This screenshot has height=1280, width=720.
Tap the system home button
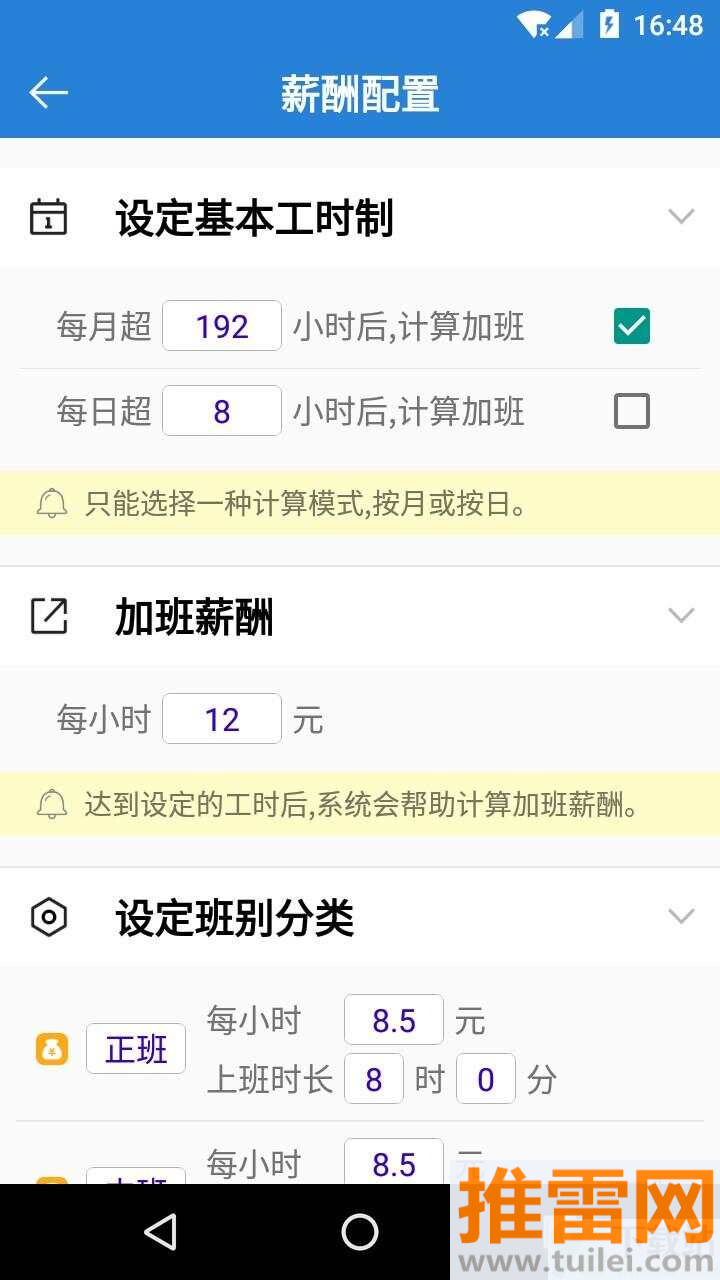360,1232
